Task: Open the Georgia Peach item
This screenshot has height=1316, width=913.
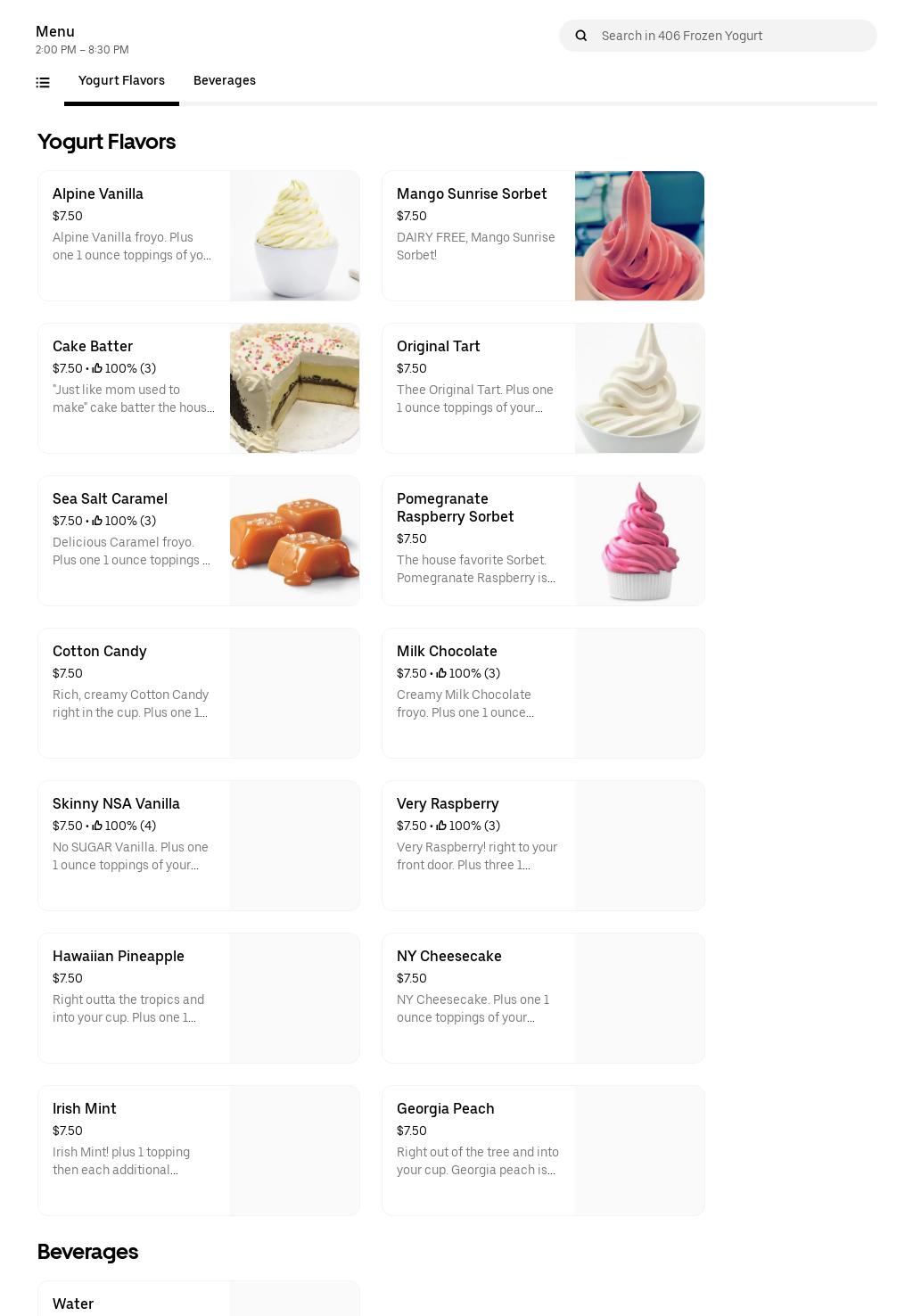Action: click(543, 1150)
